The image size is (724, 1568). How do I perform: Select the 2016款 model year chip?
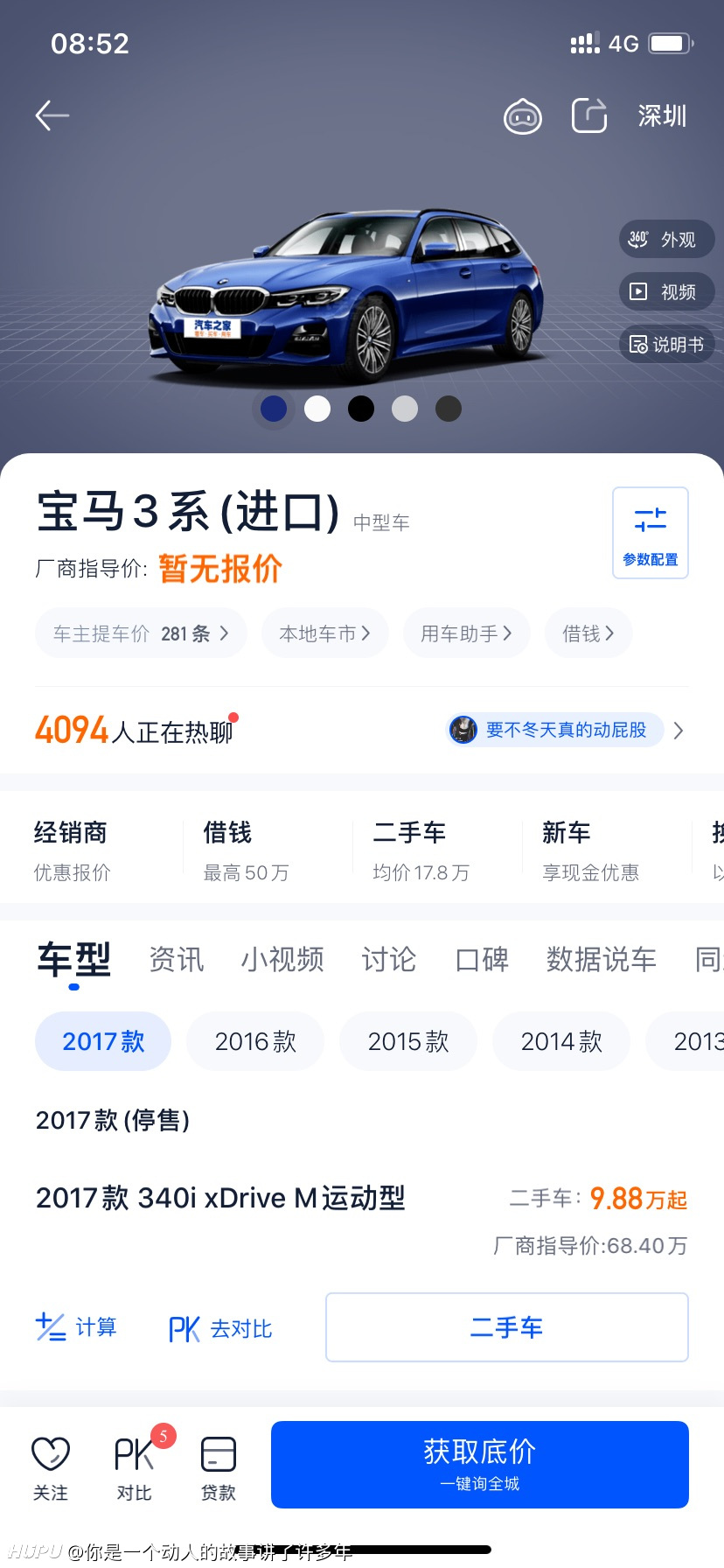tap(255, 1041)
